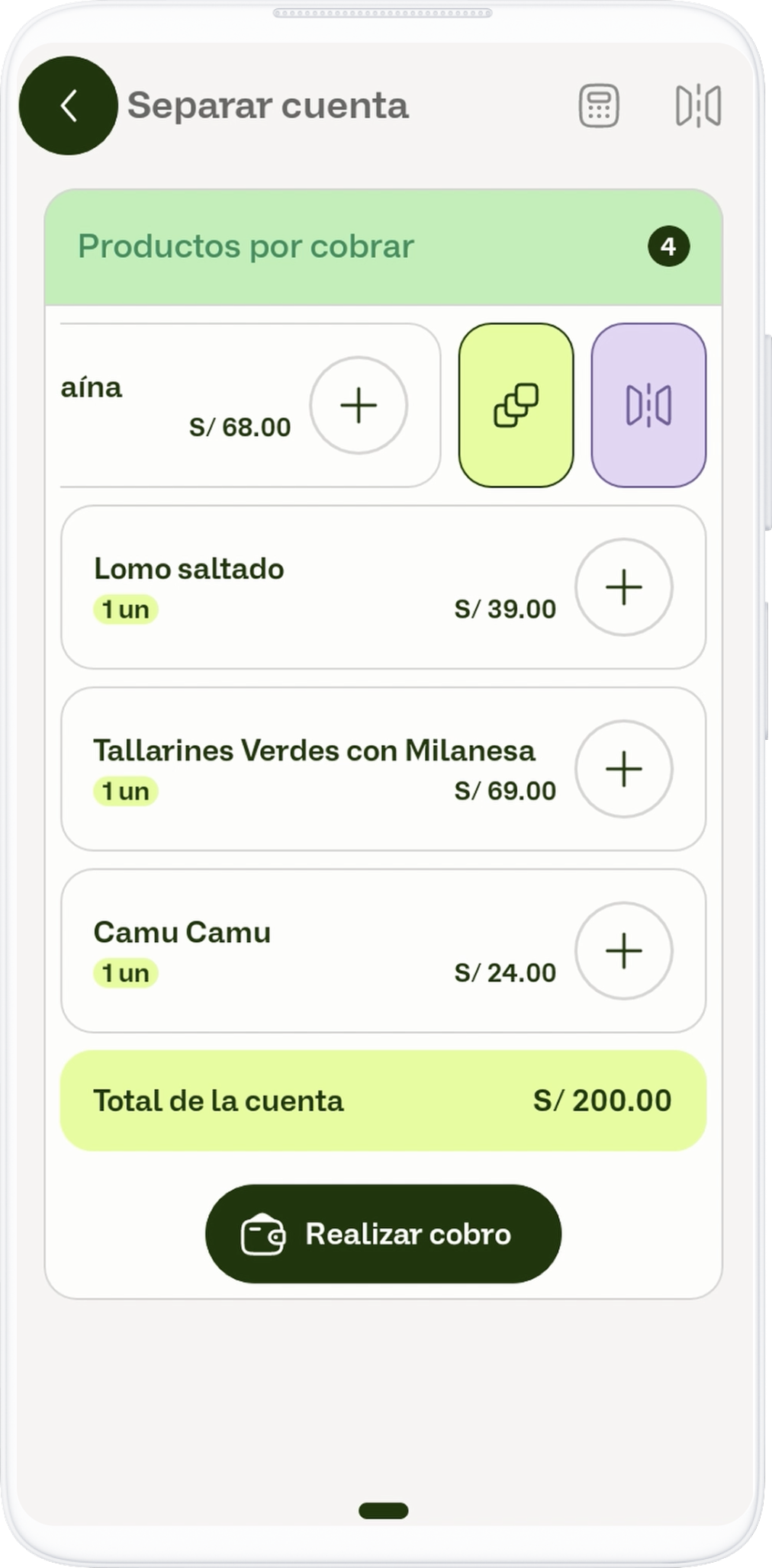772x1568 pixels.
Task: Add Camu Camu with the plus button
Action: point(623,951)
